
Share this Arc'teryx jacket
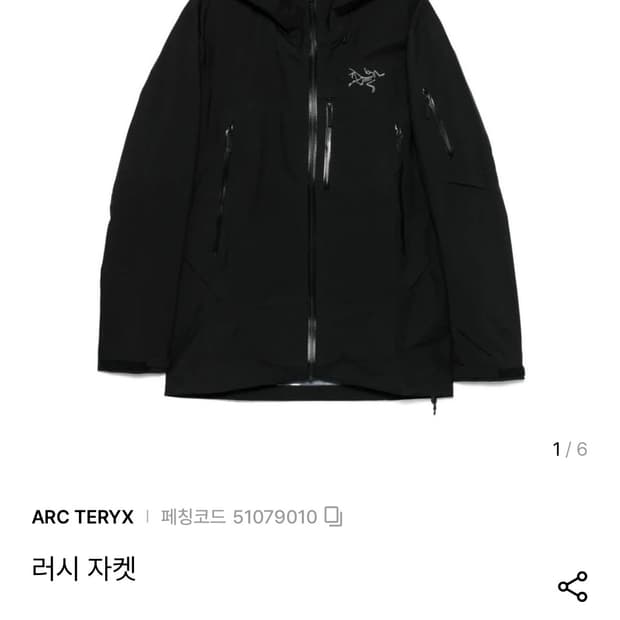point(572,586)
